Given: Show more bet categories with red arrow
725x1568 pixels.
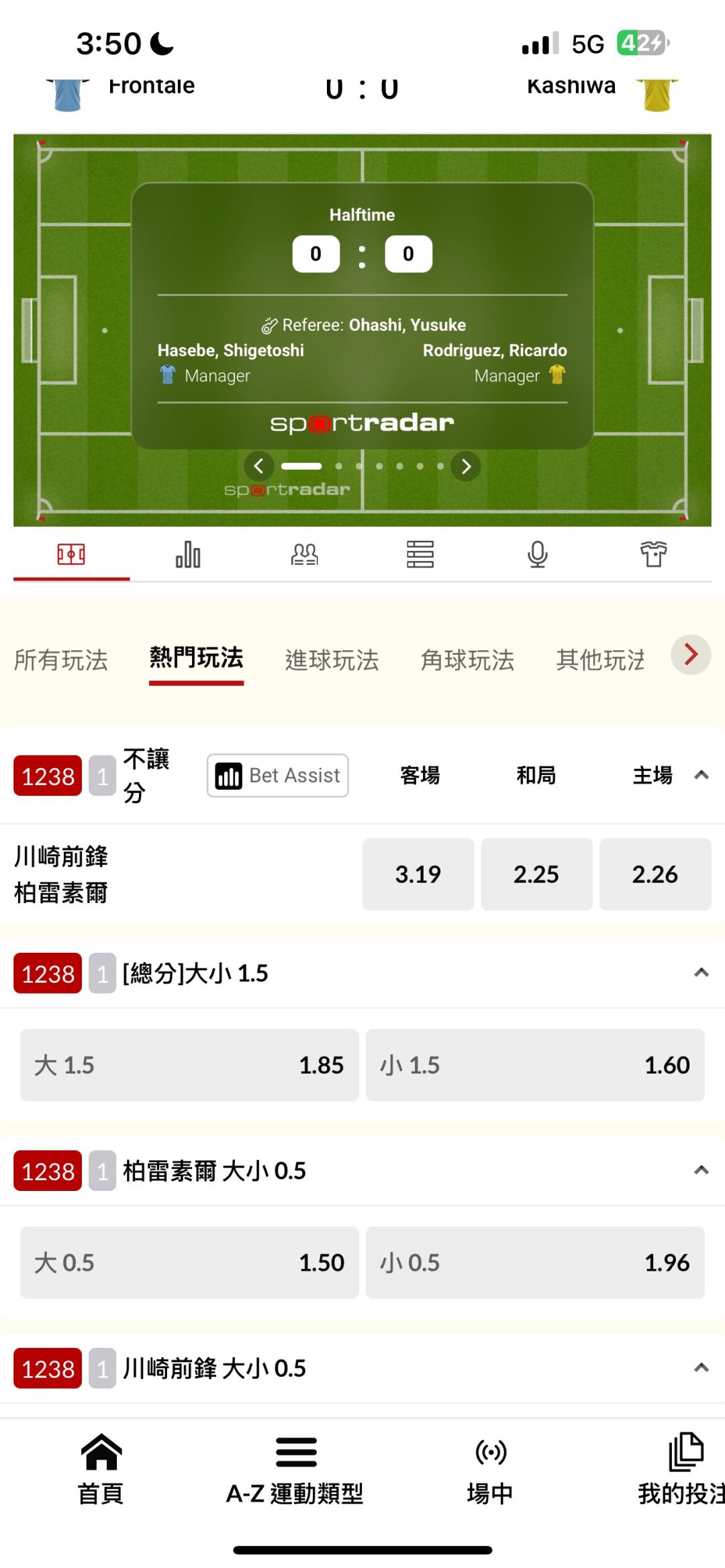Looking at the screenshot, I should coord(691,654).
